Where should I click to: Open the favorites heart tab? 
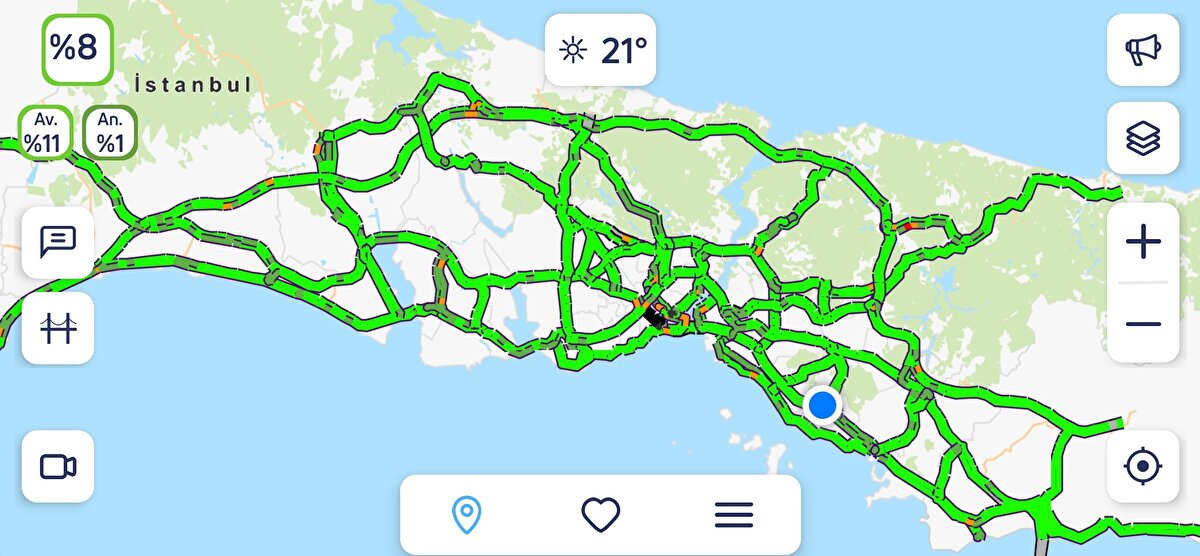coord(600,515)
